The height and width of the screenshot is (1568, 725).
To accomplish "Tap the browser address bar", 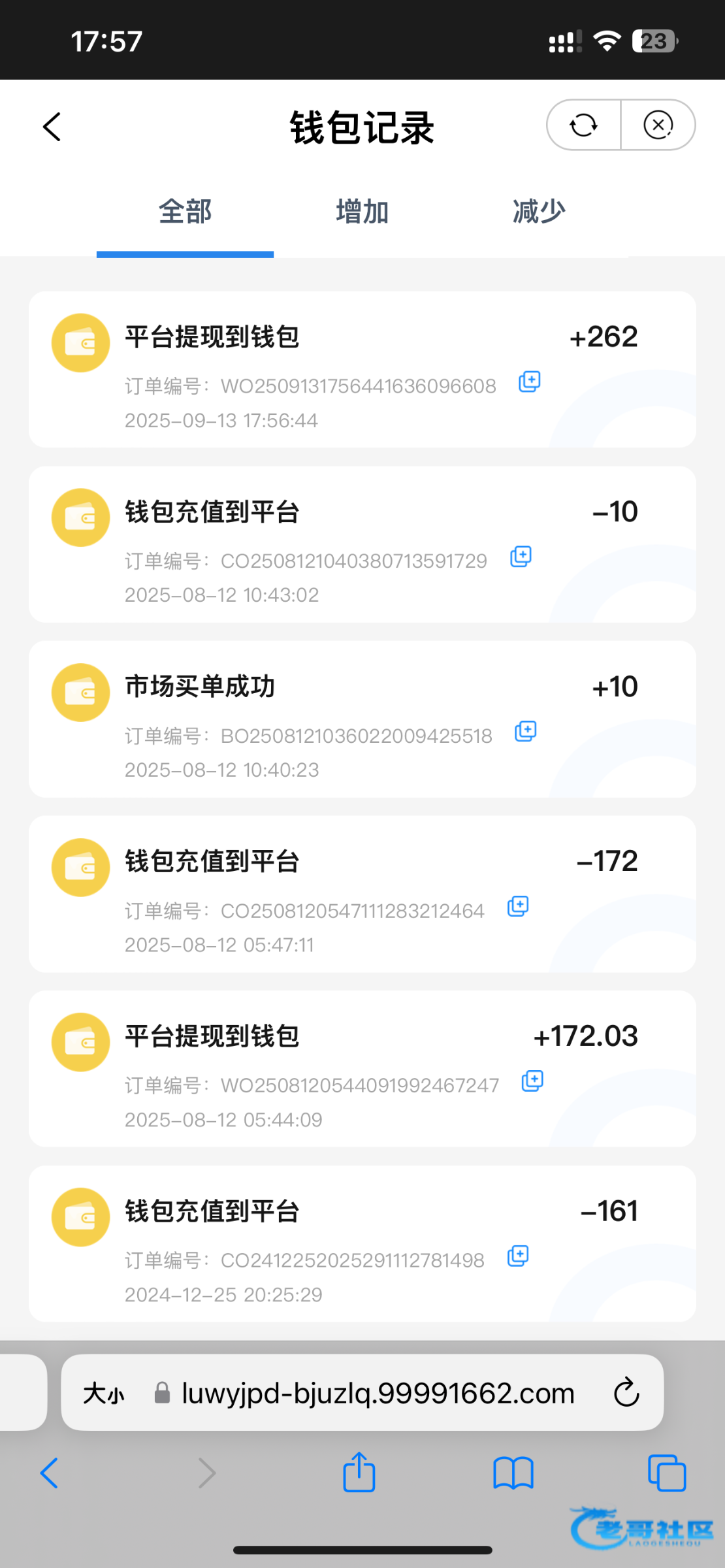I will tap(378, 1394).
